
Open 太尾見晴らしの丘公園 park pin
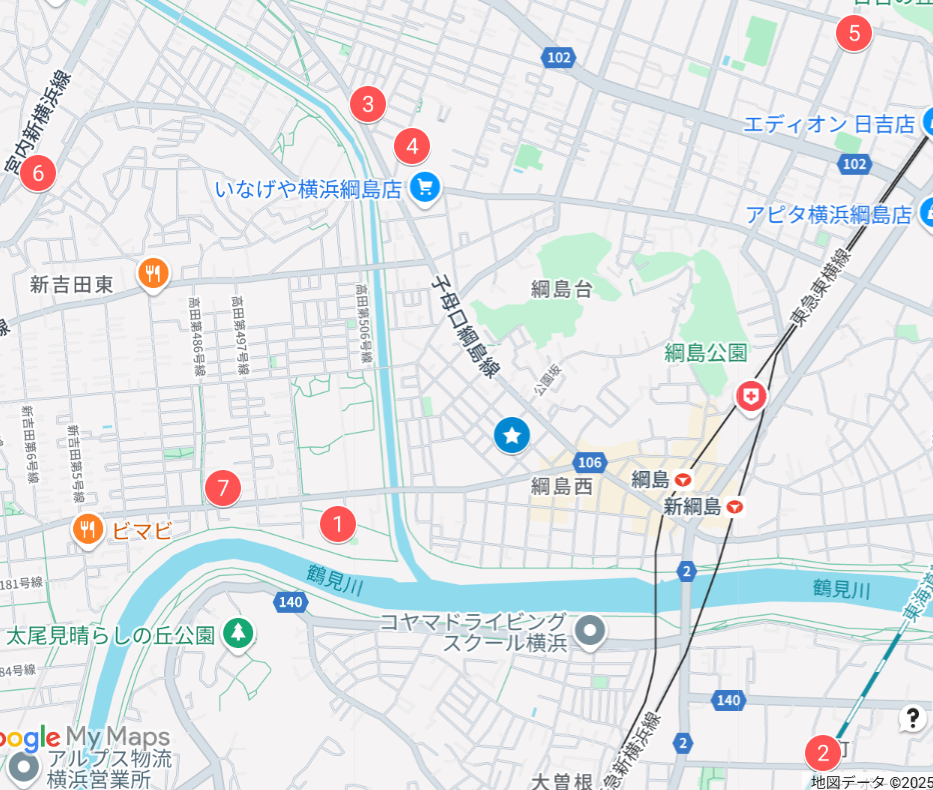click(238, 632)
